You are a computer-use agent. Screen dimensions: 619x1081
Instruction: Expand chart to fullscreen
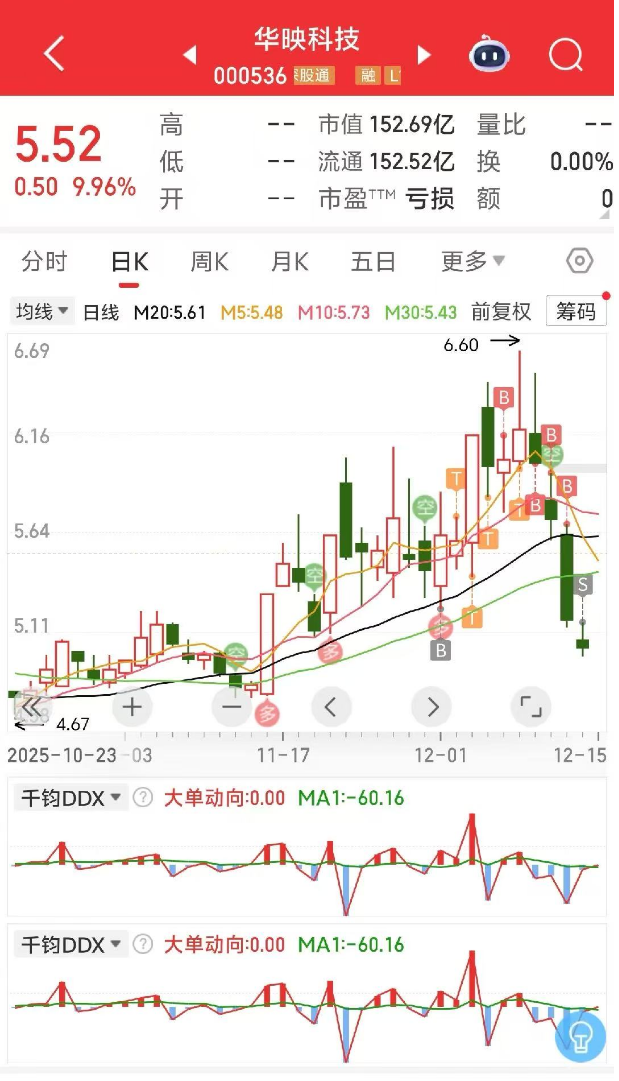531,707
